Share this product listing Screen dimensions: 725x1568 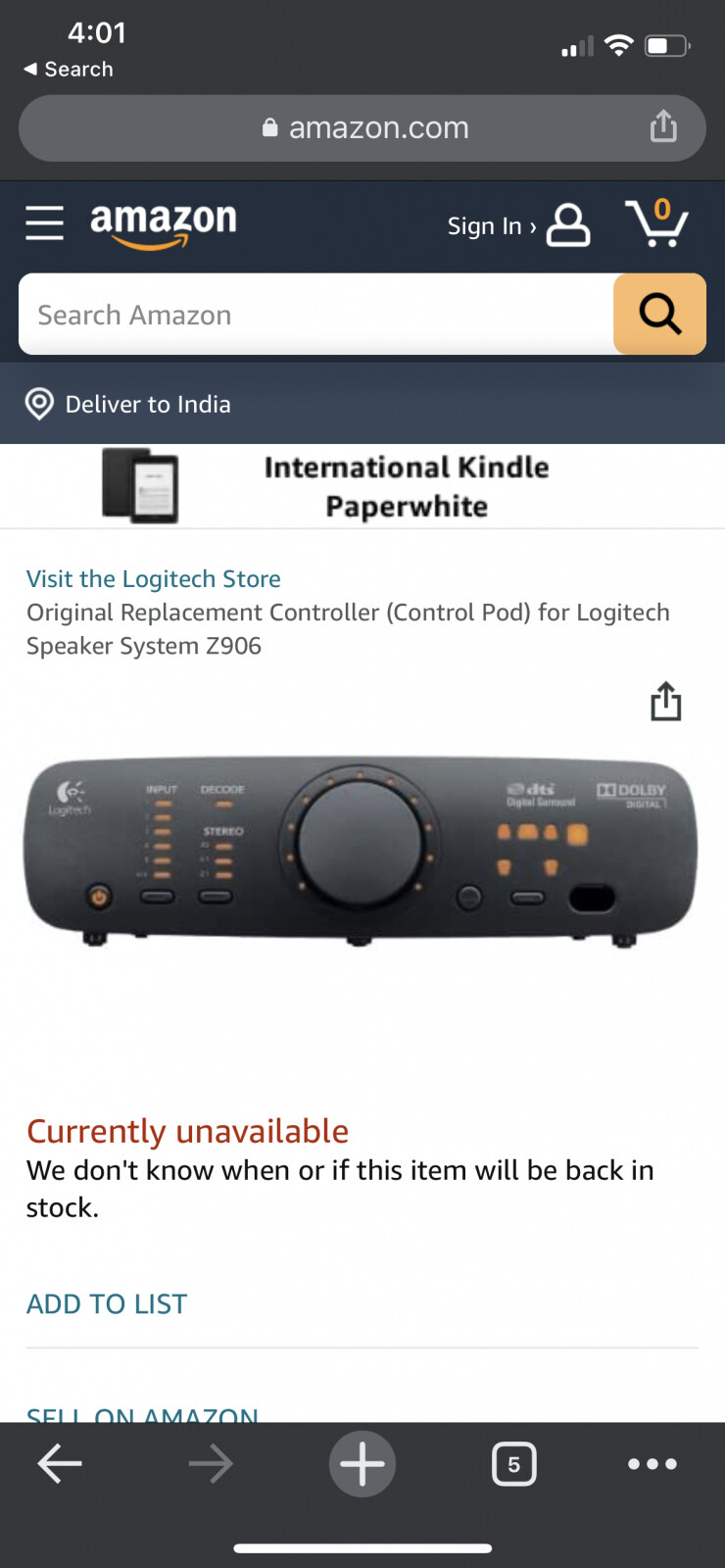click(665, 702)
